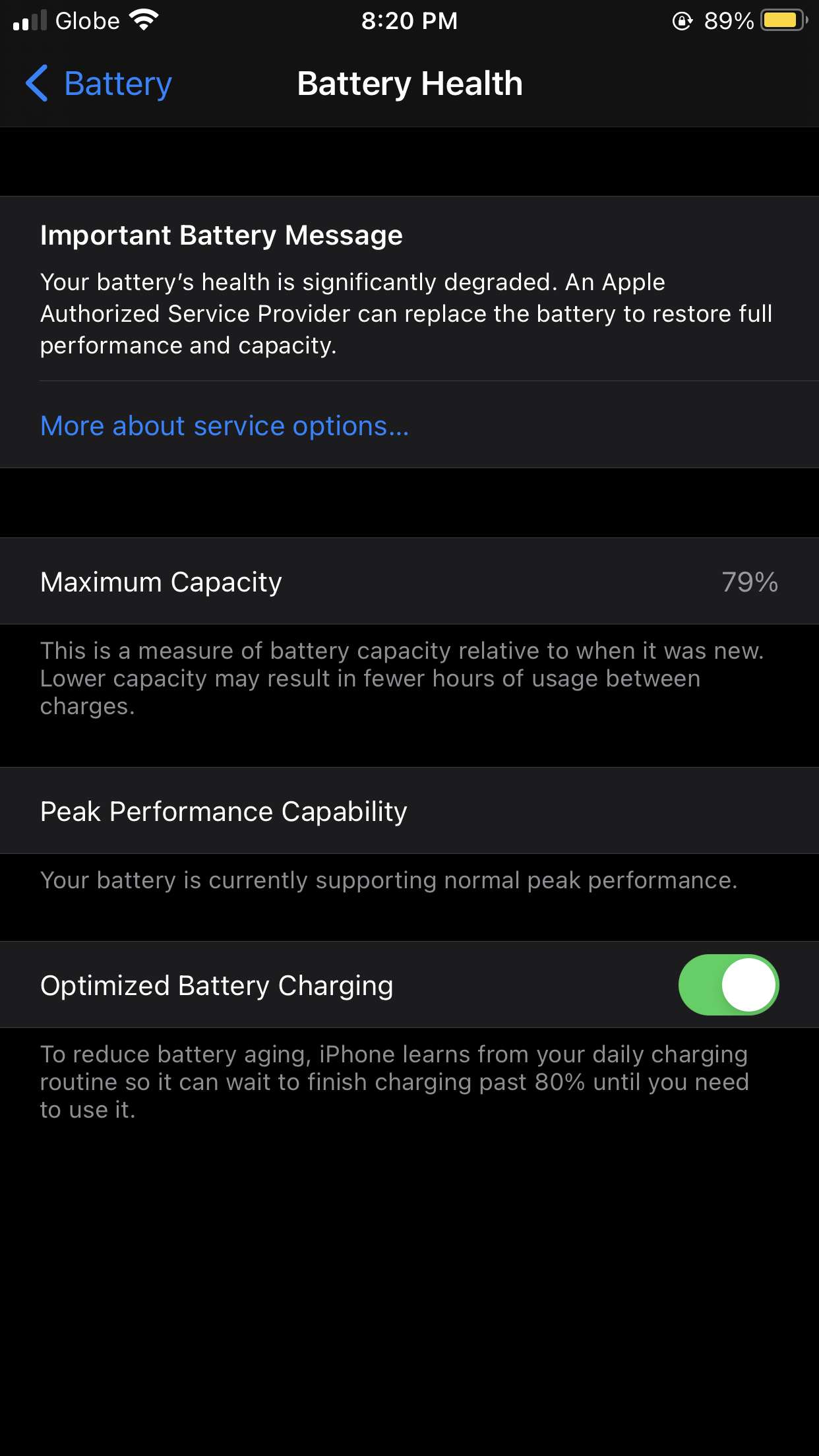Open More about service options link
Viewport: 819px width, 1456px height.
point(224,426)
